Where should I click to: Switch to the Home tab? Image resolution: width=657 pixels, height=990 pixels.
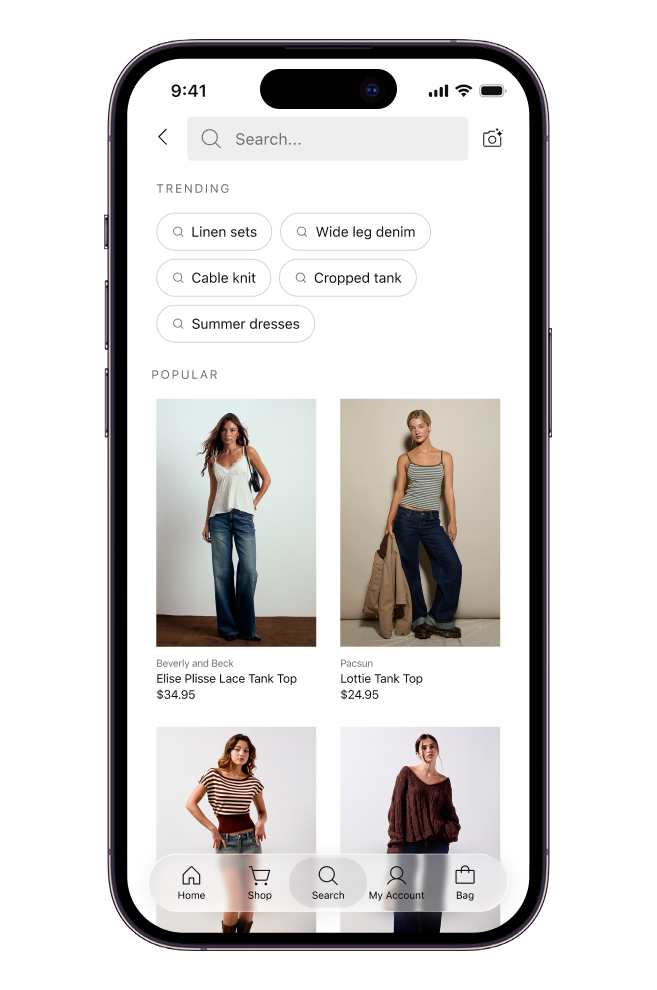coord(191,883)
